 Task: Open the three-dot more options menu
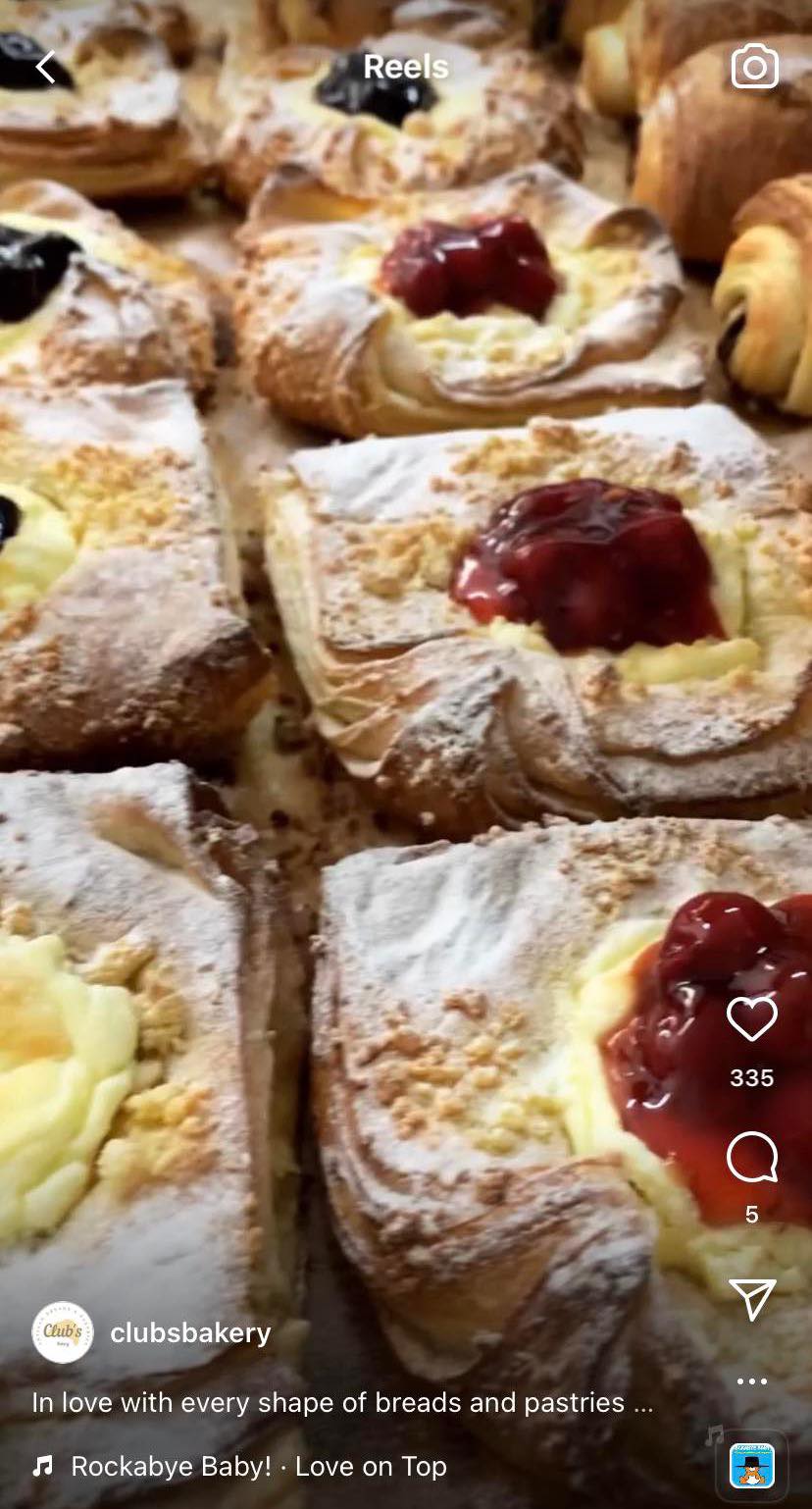coord(751,1380)
